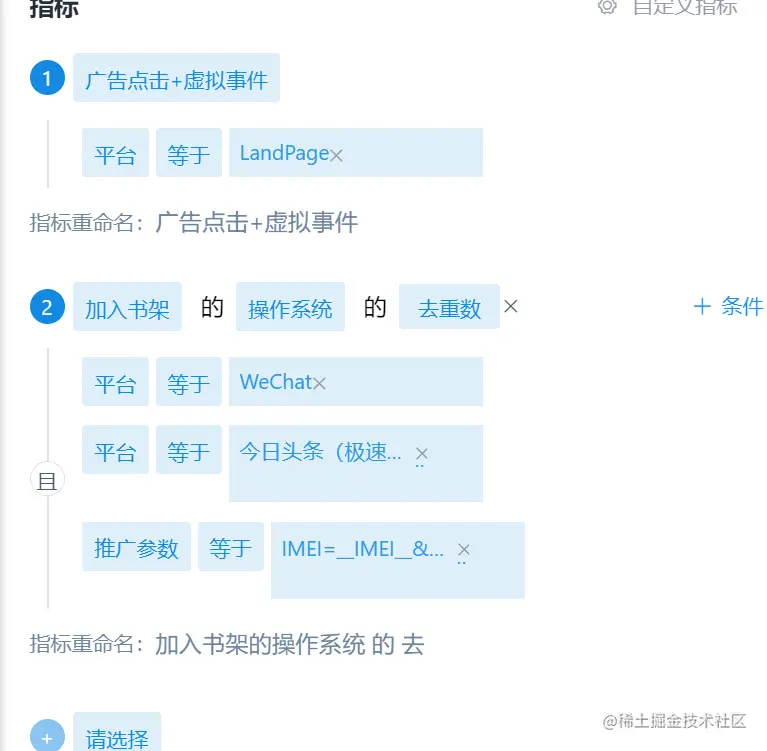This screenshot has width=767, height=751.
Task: Open the 平台 field beside WeChat
Action: (115, 383)
